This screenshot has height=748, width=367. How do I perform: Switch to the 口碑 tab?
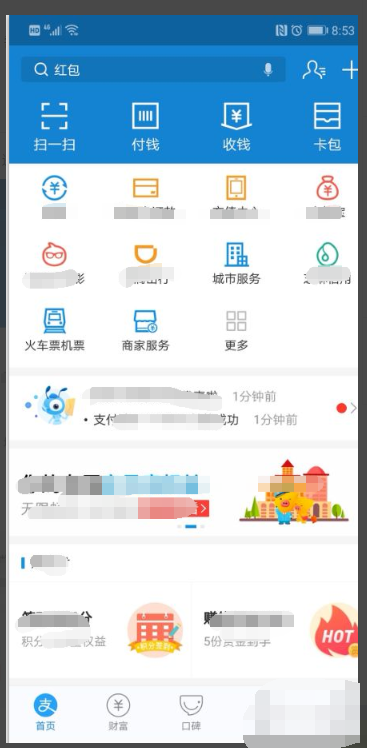click(x=191, y=713)
